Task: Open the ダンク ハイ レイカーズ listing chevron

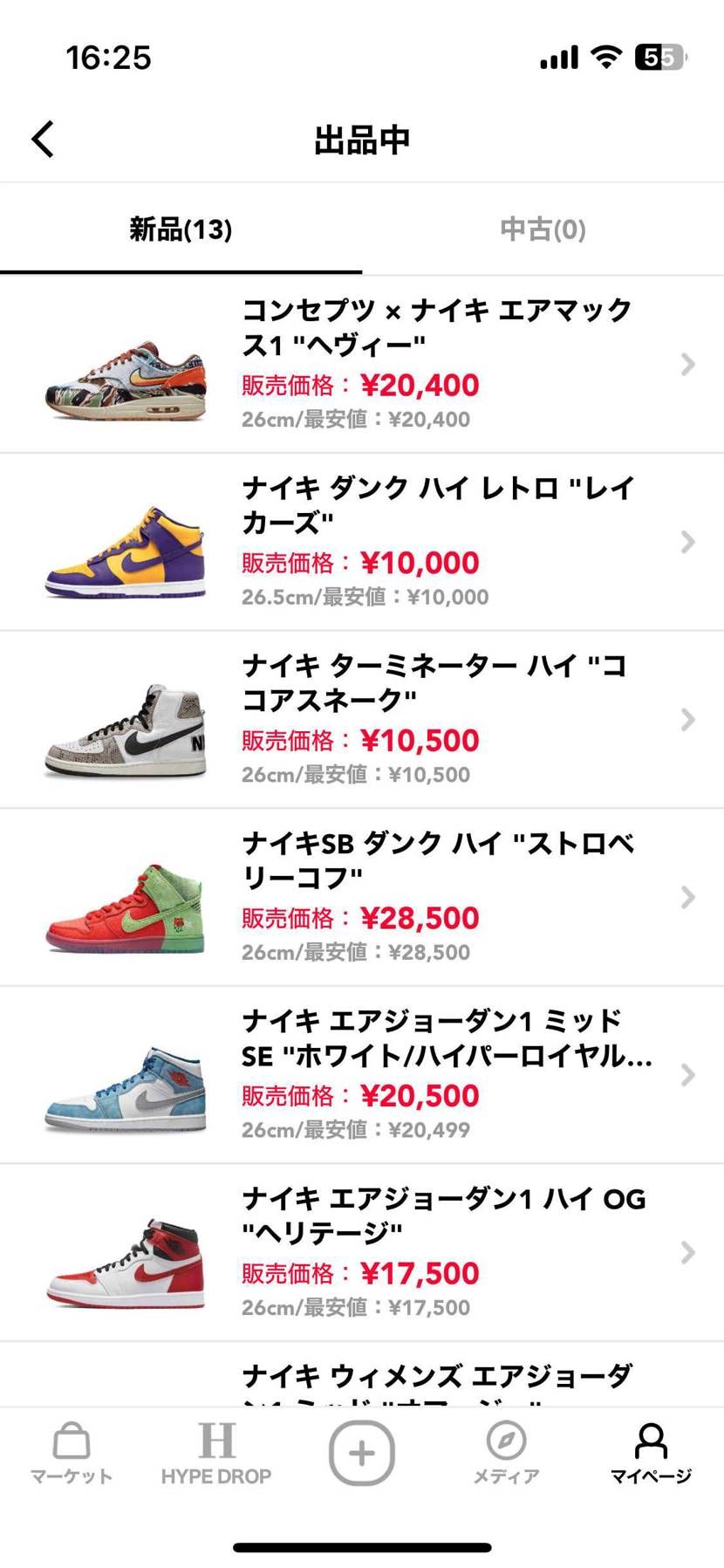Action: click(686, 542)
